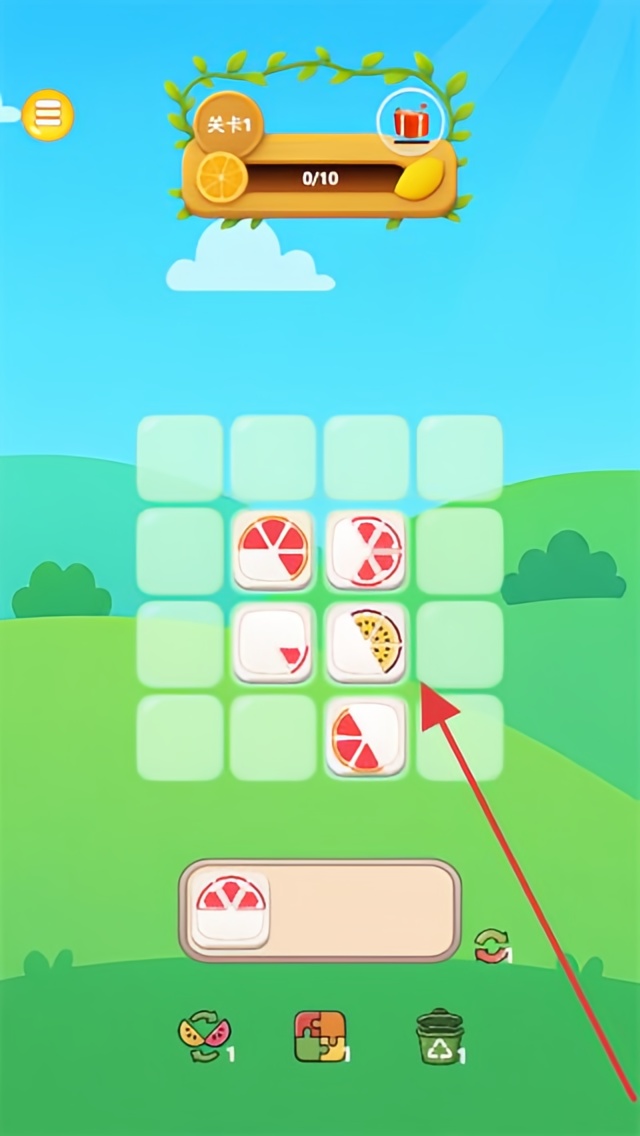
Task: Open the gift box reward icon
Action: click(x=410, y=122)
